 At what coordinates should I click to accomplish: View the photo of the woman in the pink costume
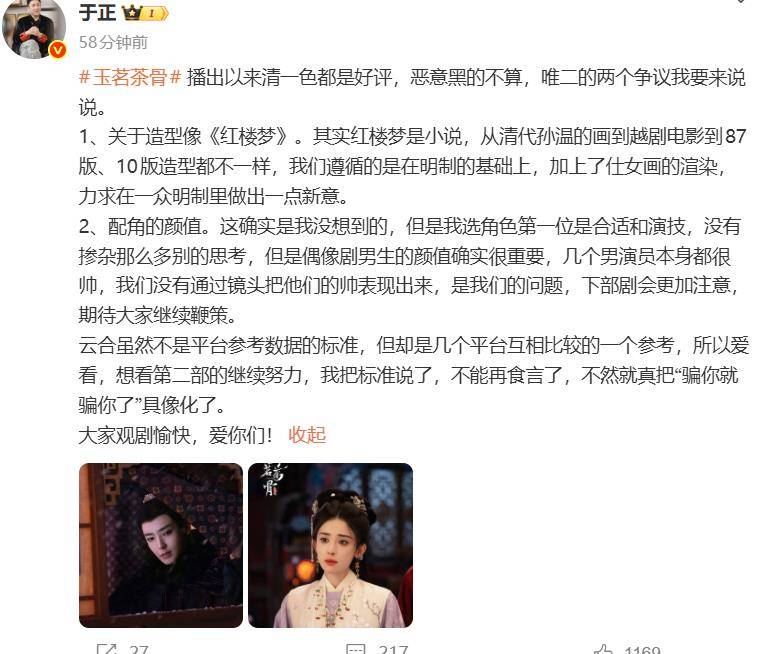[330, 545]
